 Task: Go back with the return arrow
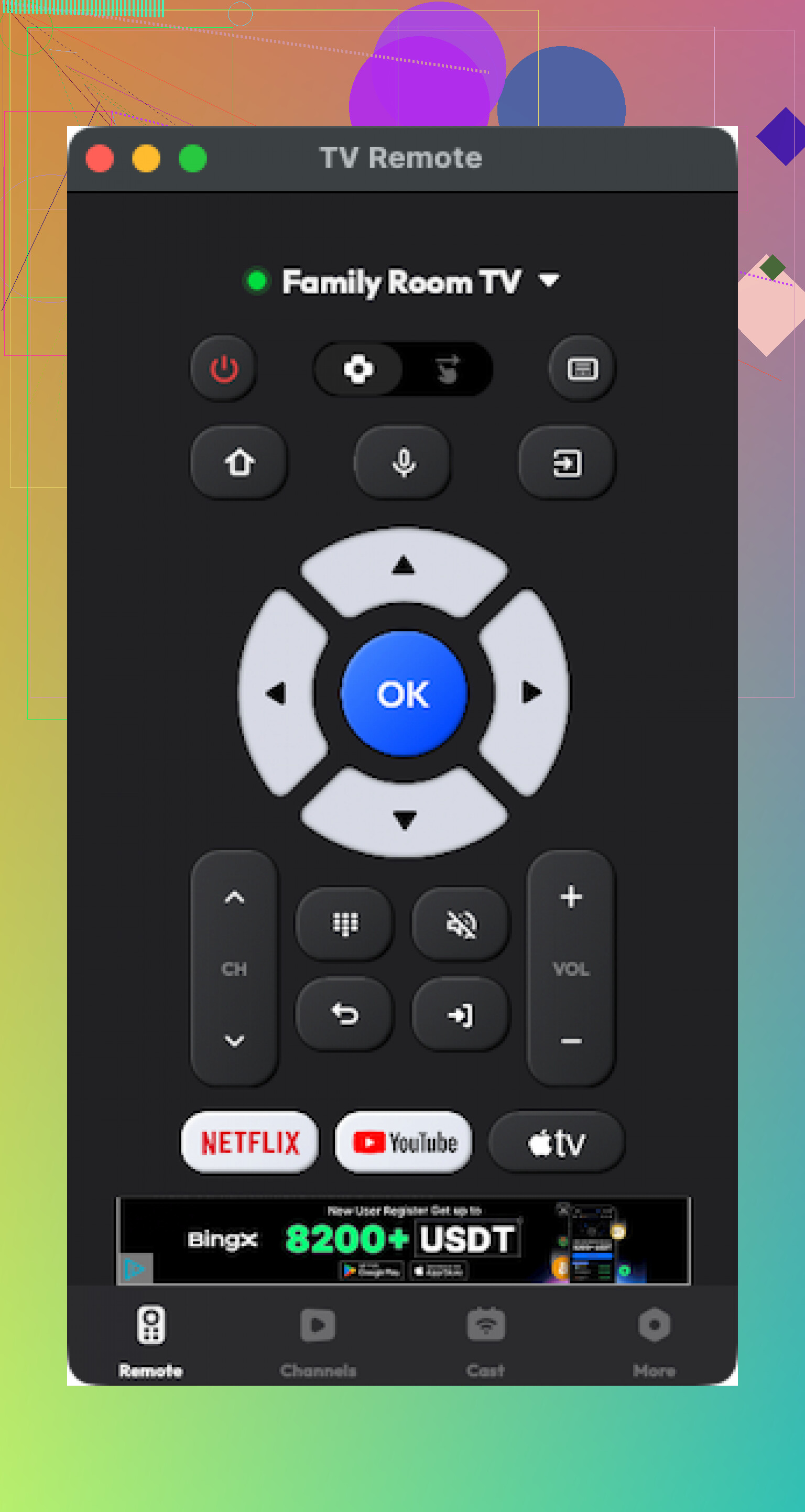[x=345, y=1014]
